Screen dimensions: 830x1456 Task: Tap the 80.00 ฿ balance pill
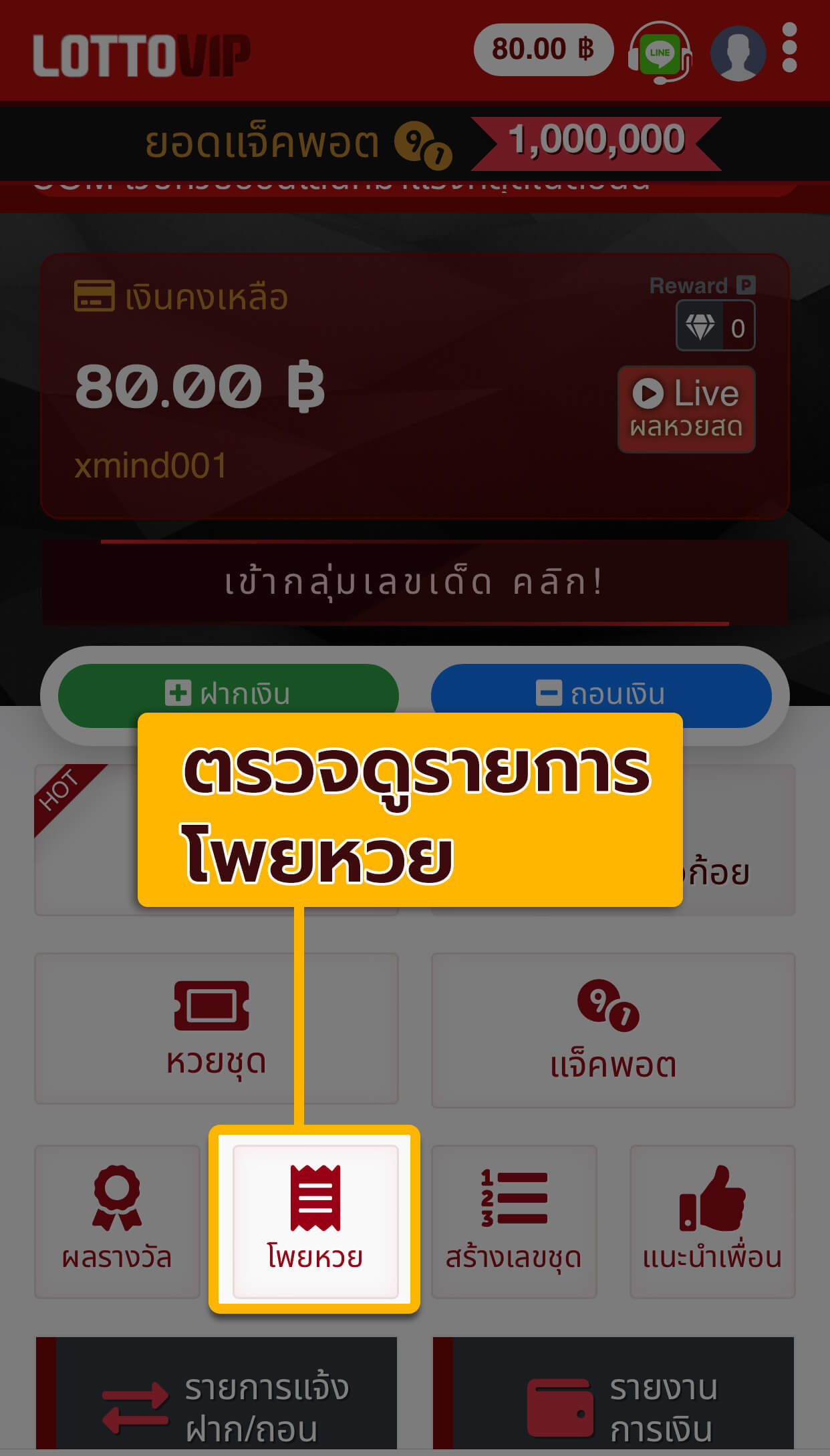pos(543,49)
